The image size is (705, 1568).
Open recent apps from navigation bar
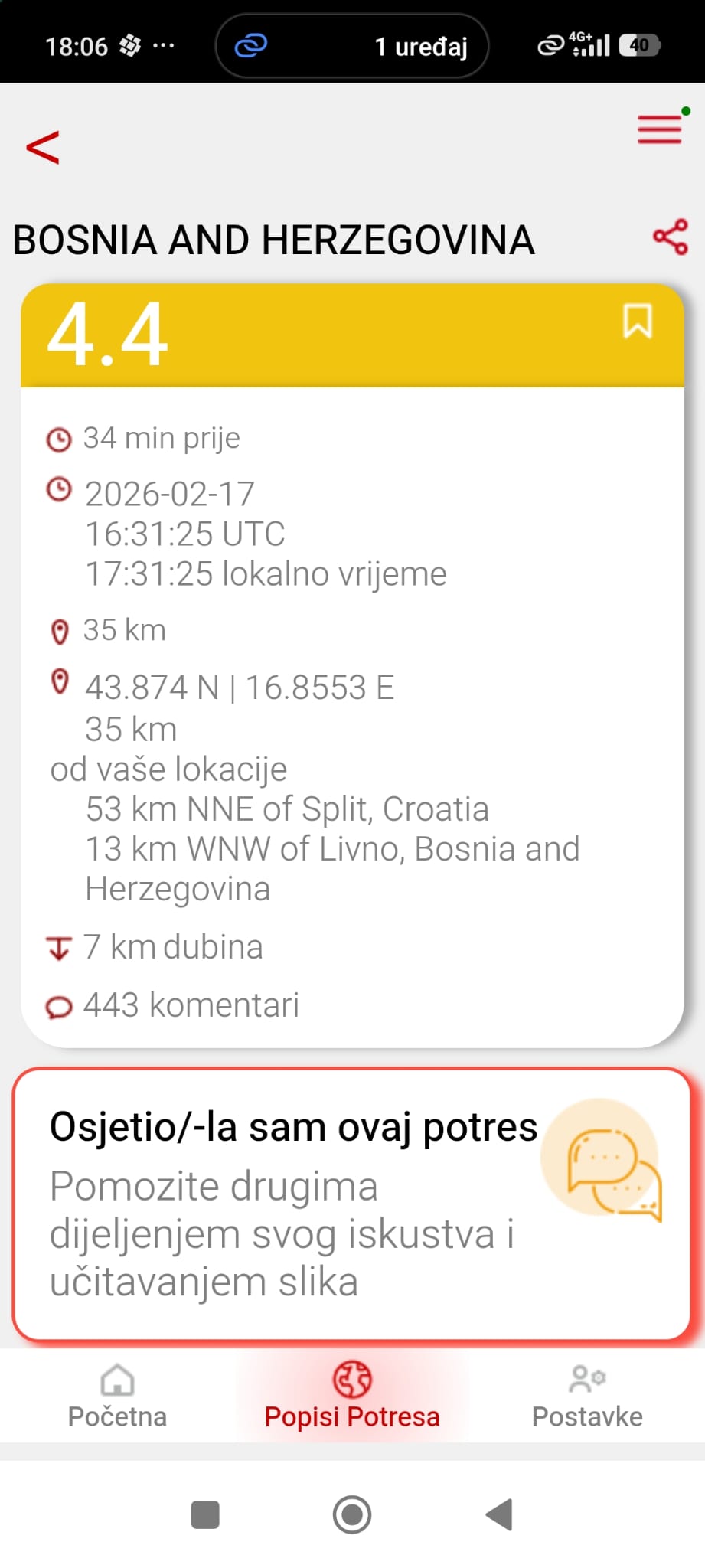[x=205, y=1514]
